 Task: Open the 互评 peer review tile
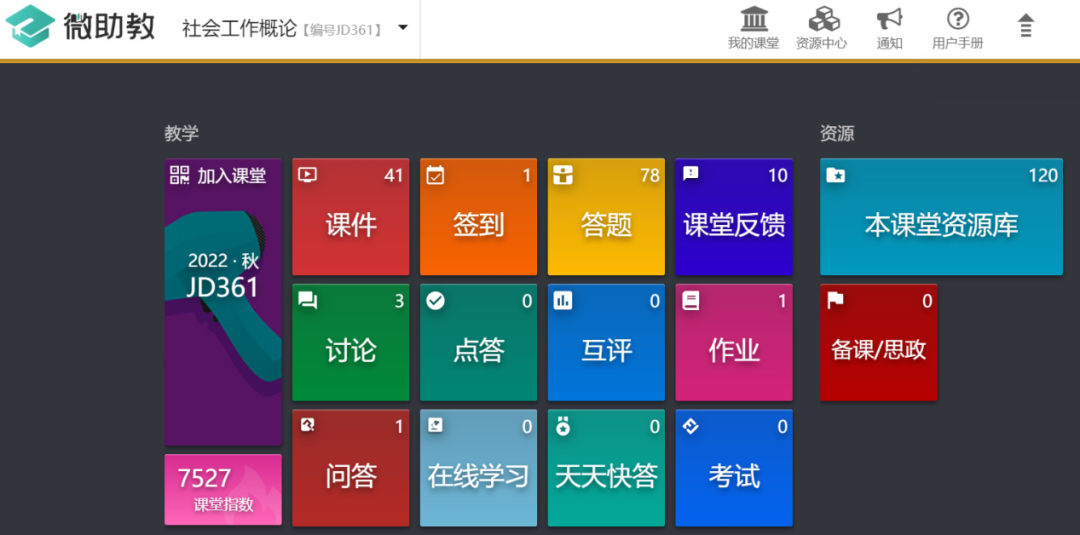pos(606,342)
